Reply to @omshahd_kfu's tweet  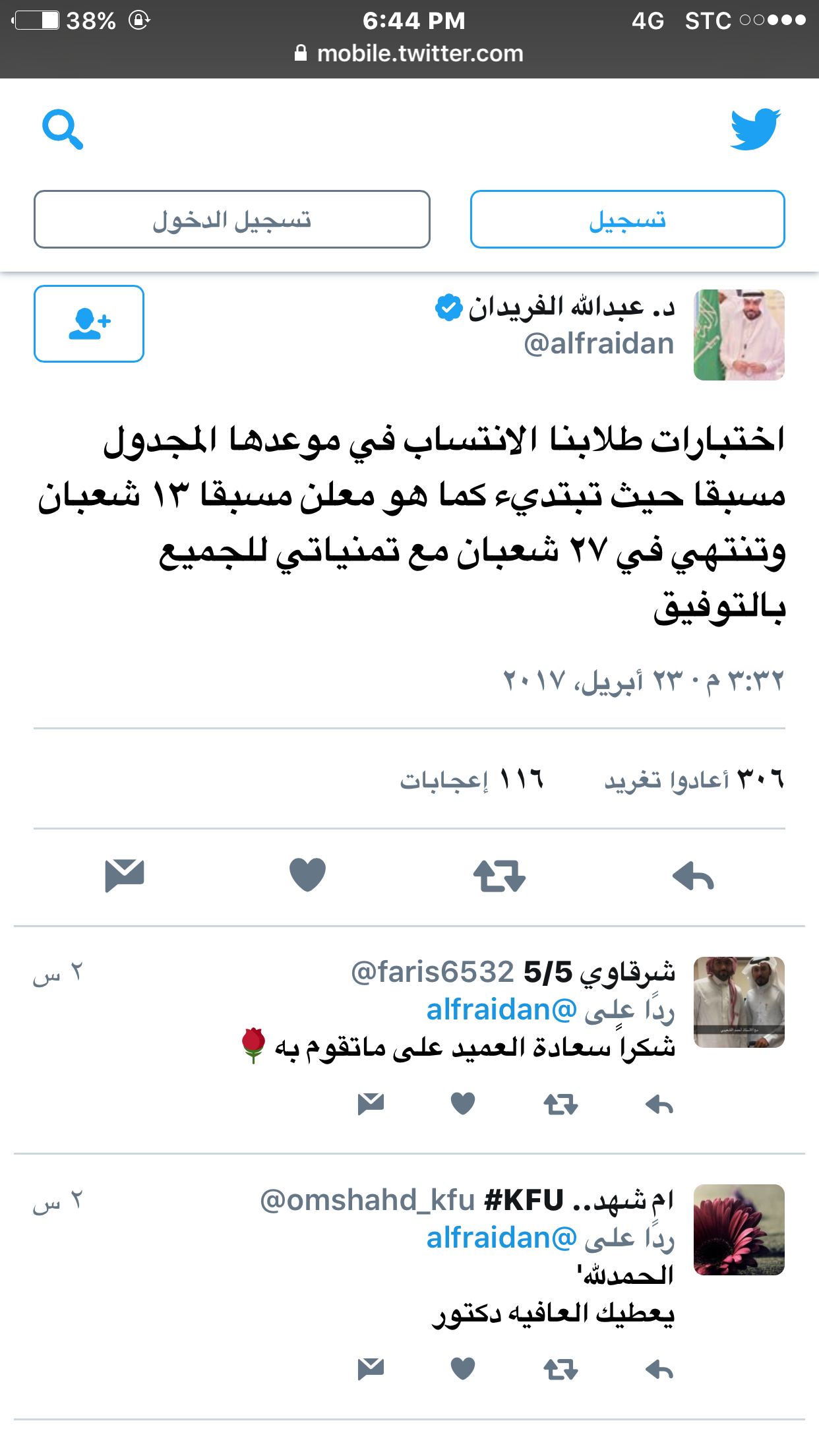[x=659, y=1370]
